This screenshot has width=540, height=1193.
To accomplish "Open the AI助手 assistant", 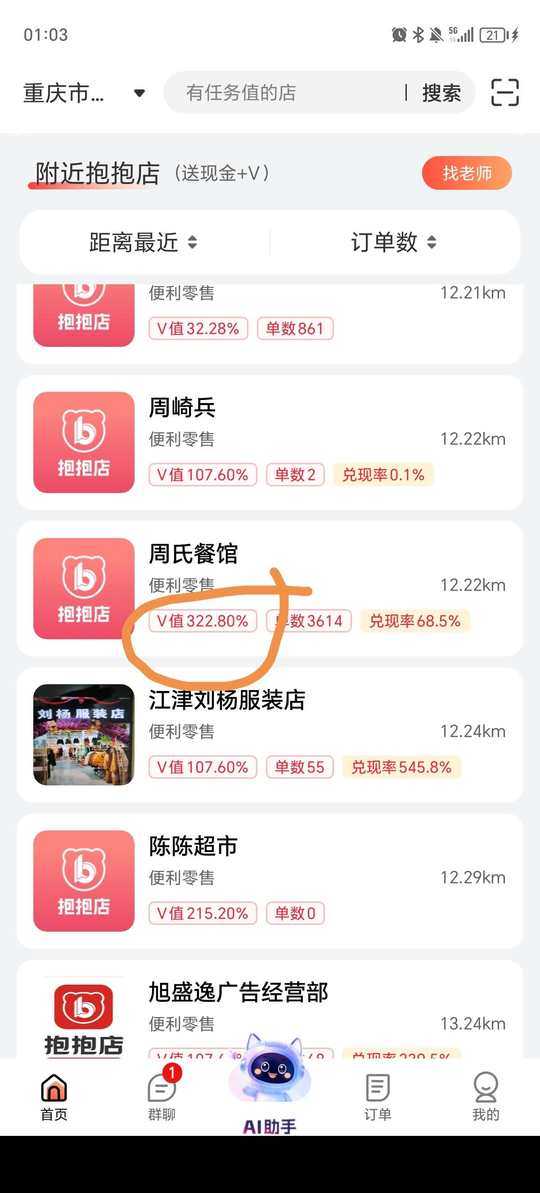I will tap(270, 1085).
